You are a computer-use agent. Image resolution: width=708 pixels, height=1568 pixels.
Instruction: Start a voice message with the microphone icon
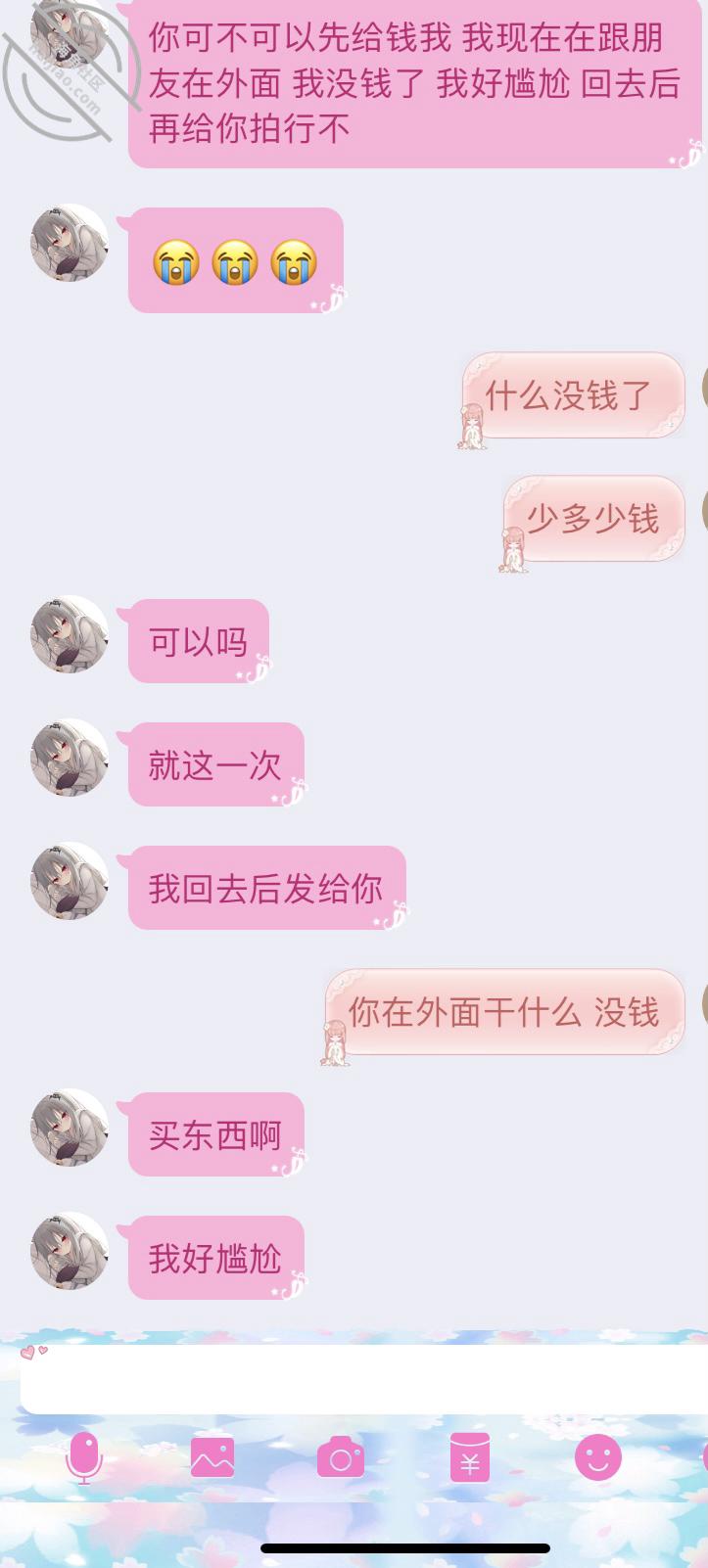click(83, 1458)
